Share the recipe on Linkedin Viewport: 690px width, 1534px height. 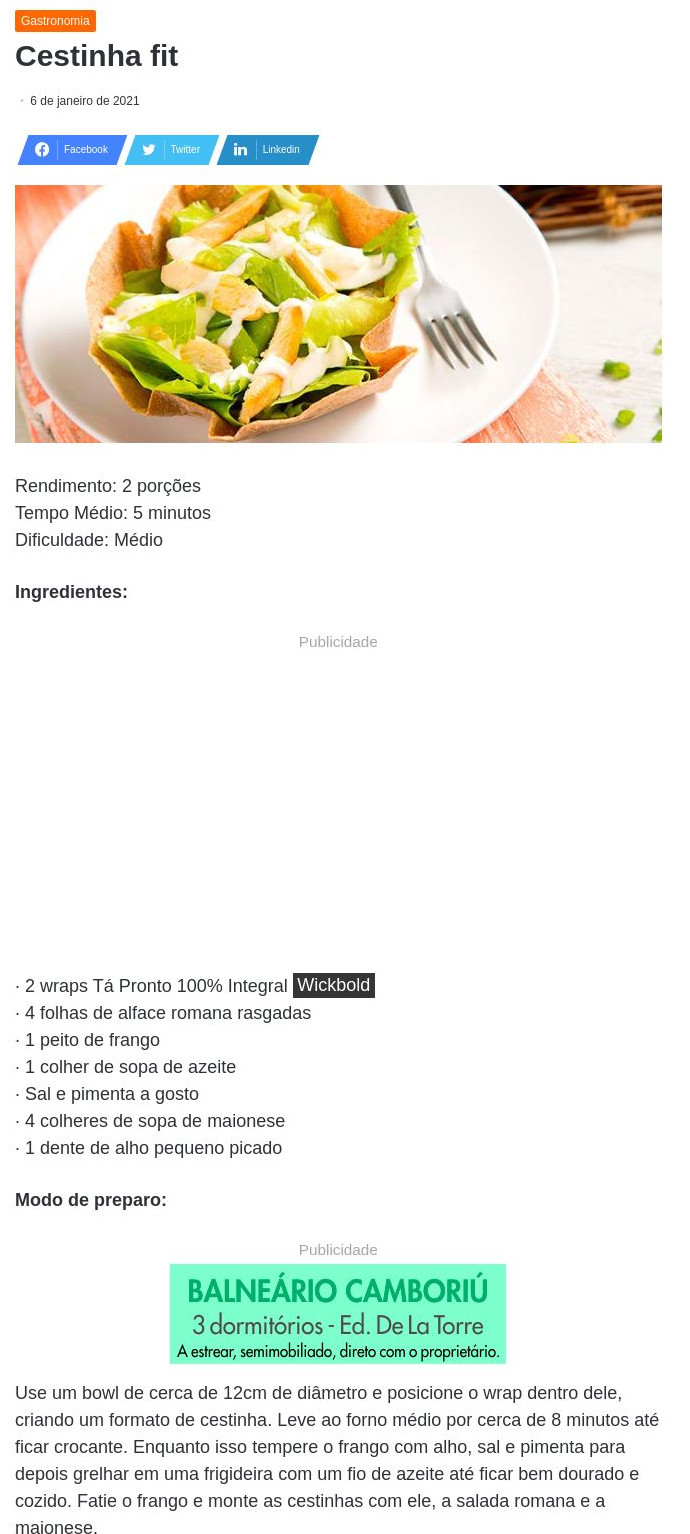(x=268, y=150)
